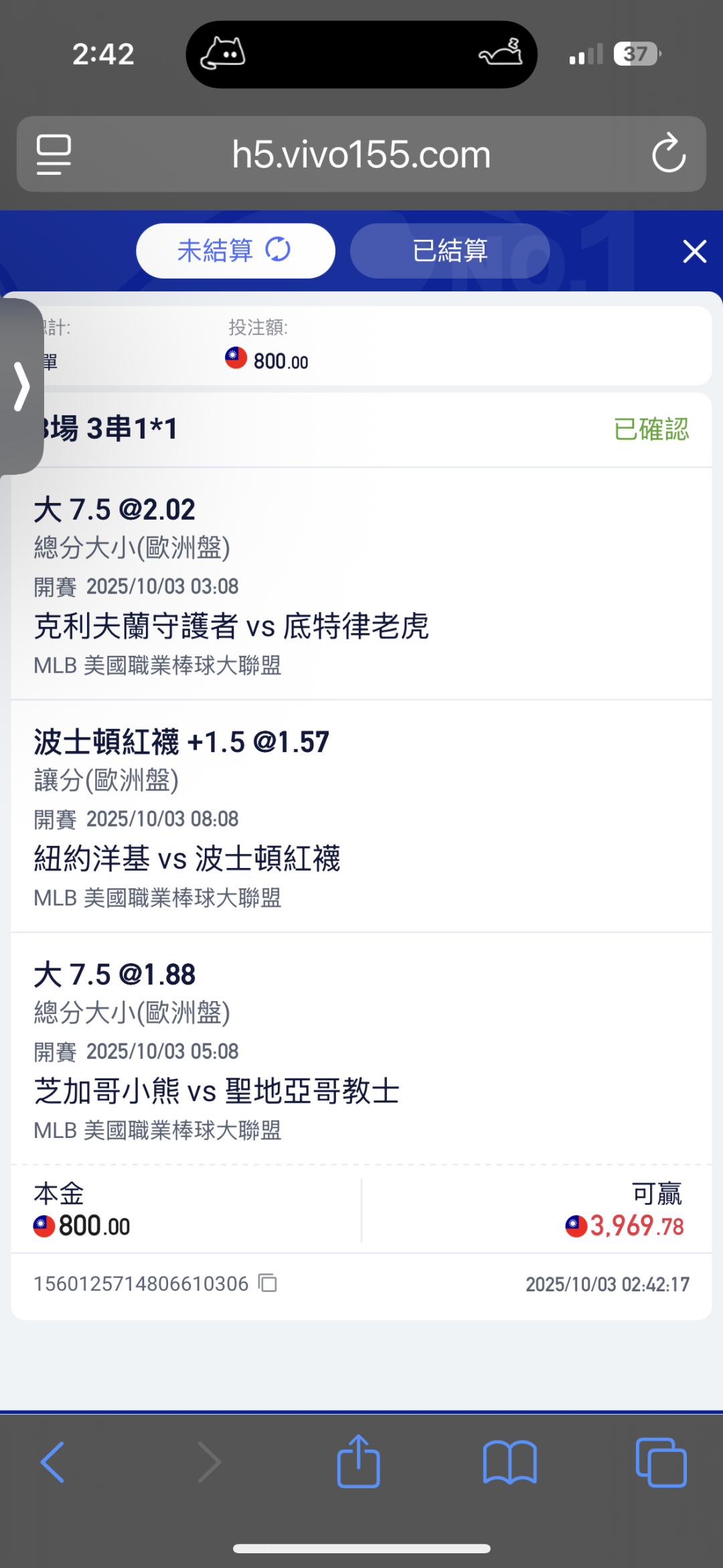Switch to the 已結算 tab
This screenshot has width=723, height=1568.
[x=450, y=251]
